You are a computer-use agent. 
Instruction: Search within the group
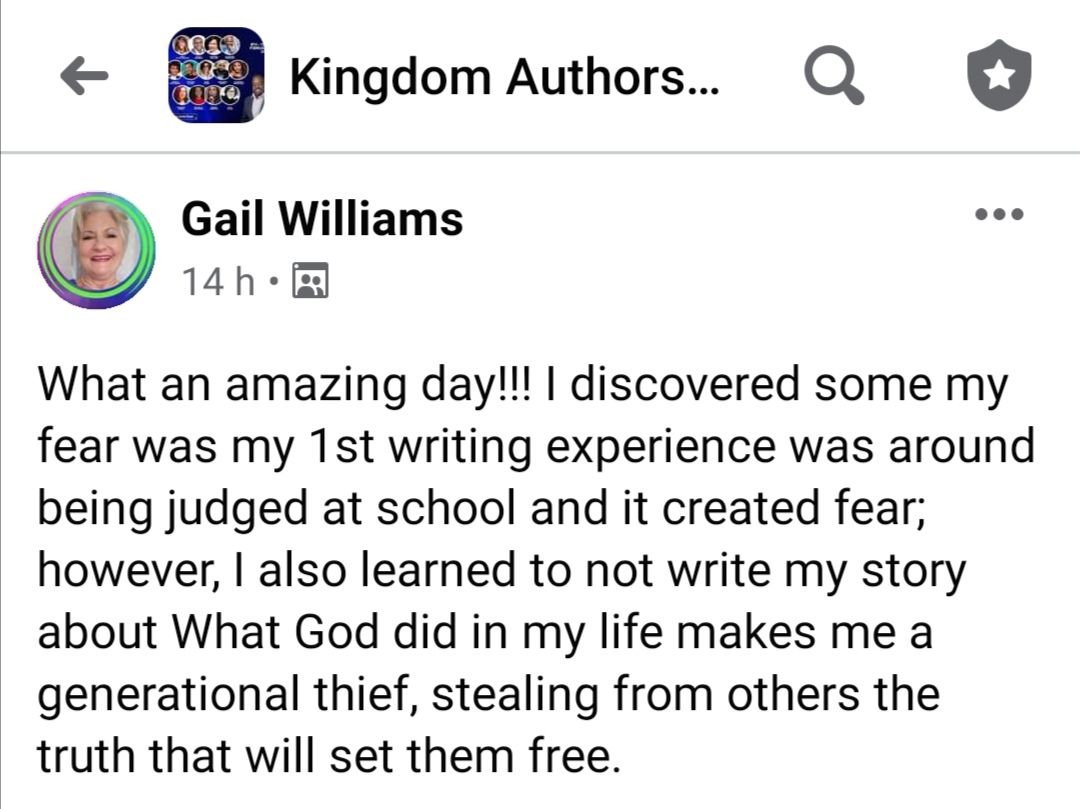pyautogui.click(x=833, y=77)
